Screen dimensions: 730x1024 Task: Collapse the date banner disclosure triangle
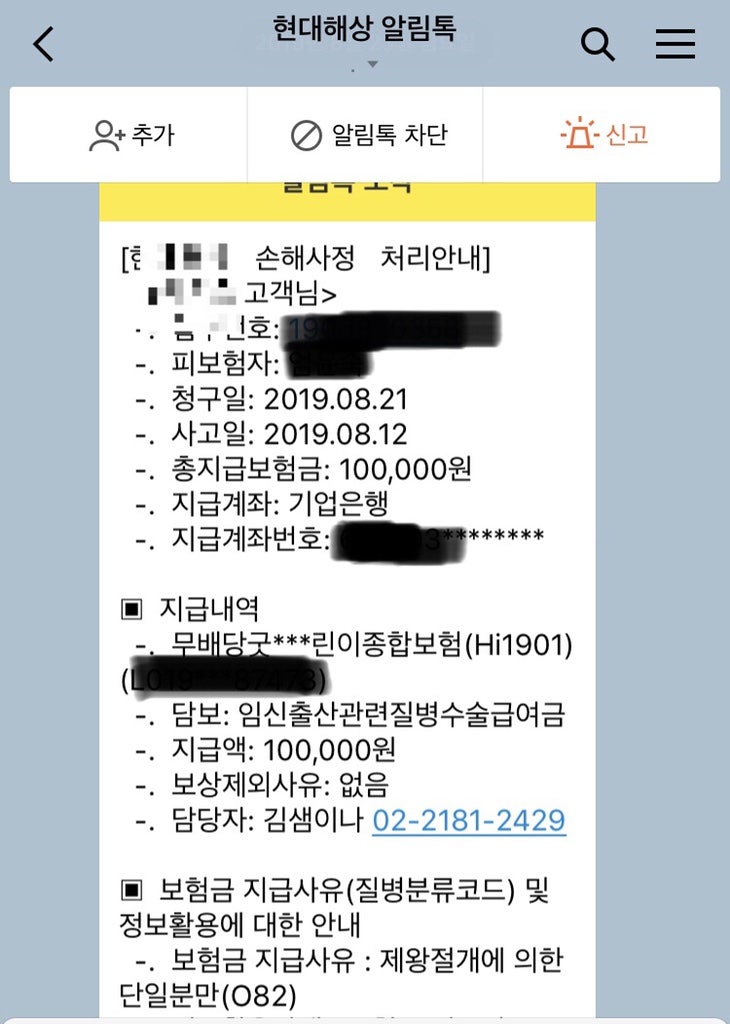(x=373, y=66)
